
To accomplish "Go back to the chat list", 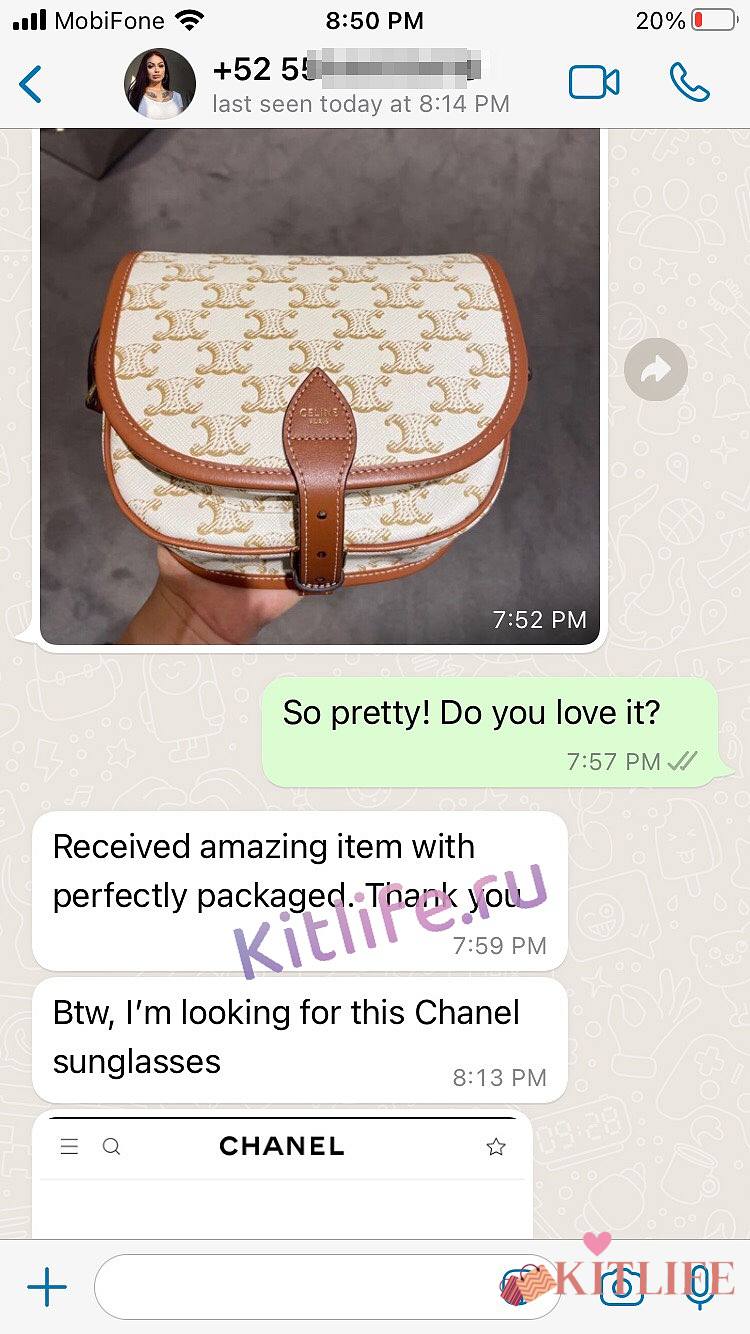I will coord(31,84).
